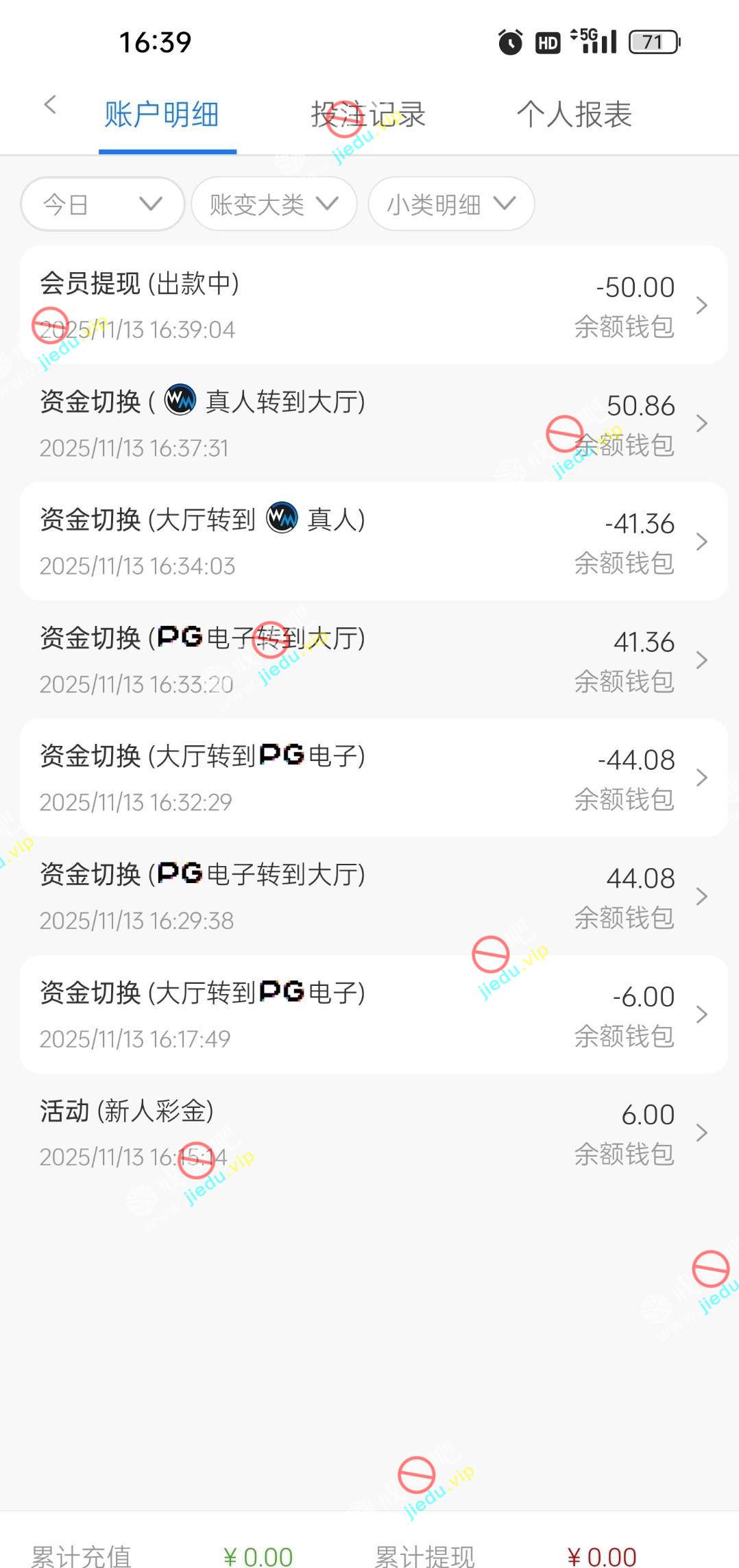Open the 小类明细 filter dropdown

pyautogui.click(x=451, y=204)
